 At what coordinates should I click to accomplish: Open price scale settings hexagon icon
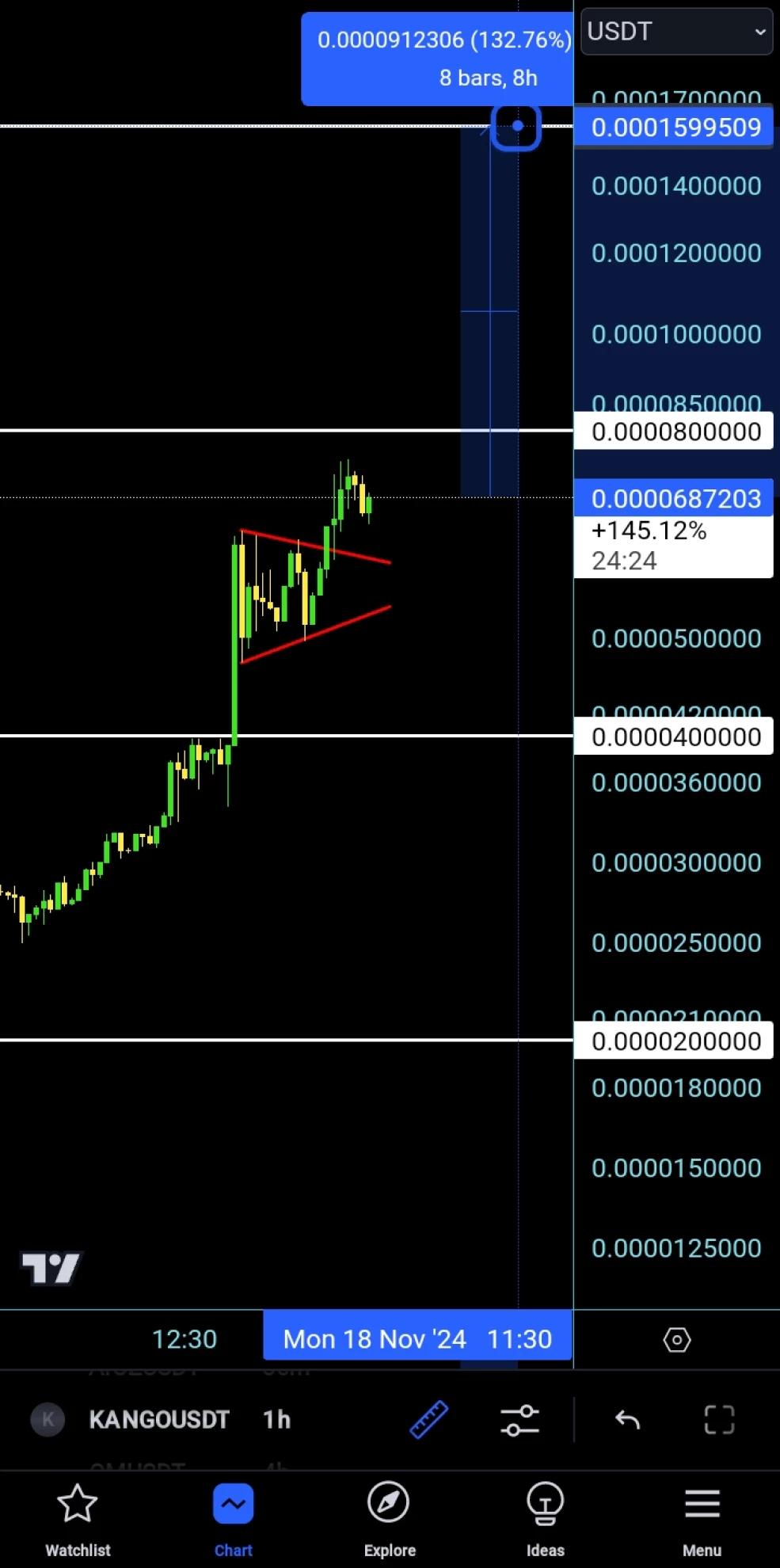click(x=676, y=1340)
